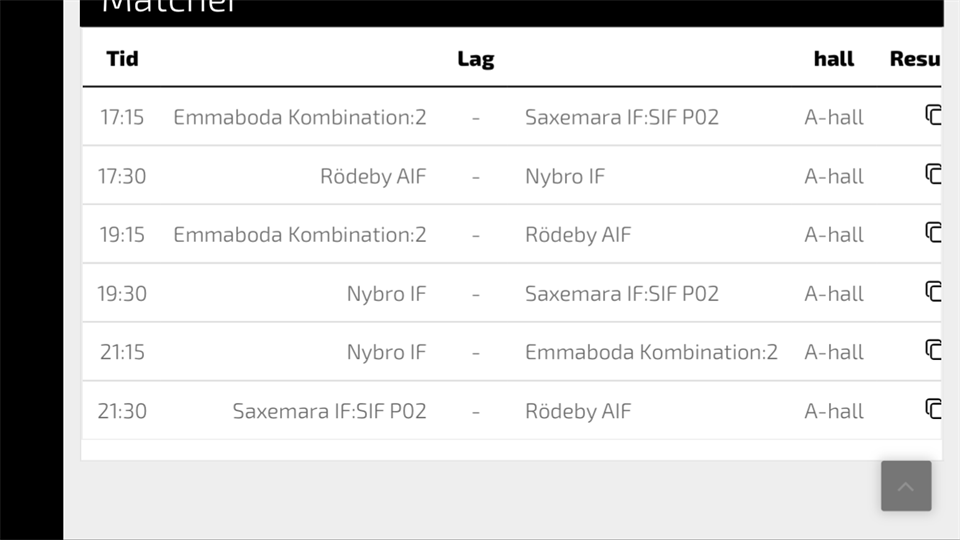Open result icon for the 21:15 match
The image size is (960, 540).
(933, 350)
